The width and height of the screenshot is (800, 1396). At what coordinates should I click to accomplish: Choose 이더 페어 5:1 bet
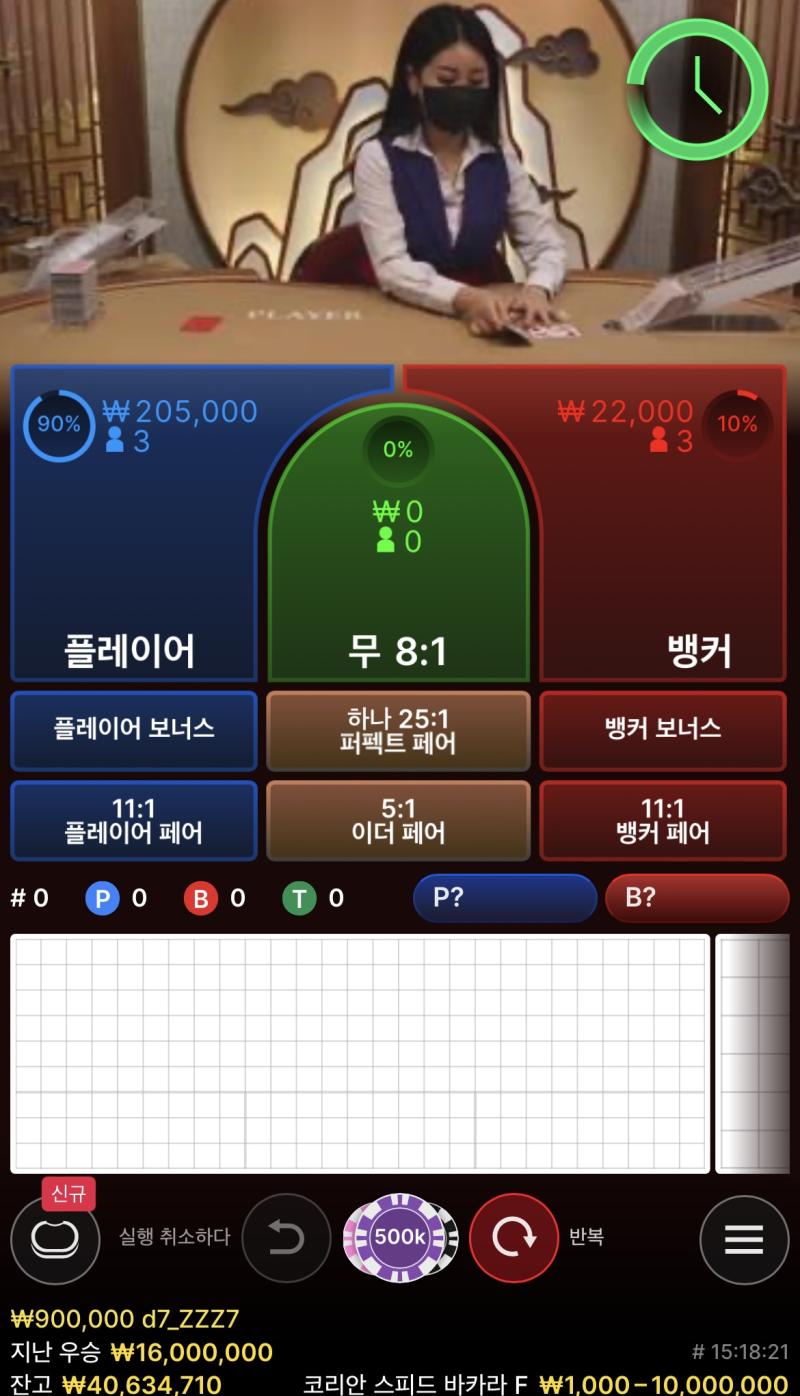398,821
